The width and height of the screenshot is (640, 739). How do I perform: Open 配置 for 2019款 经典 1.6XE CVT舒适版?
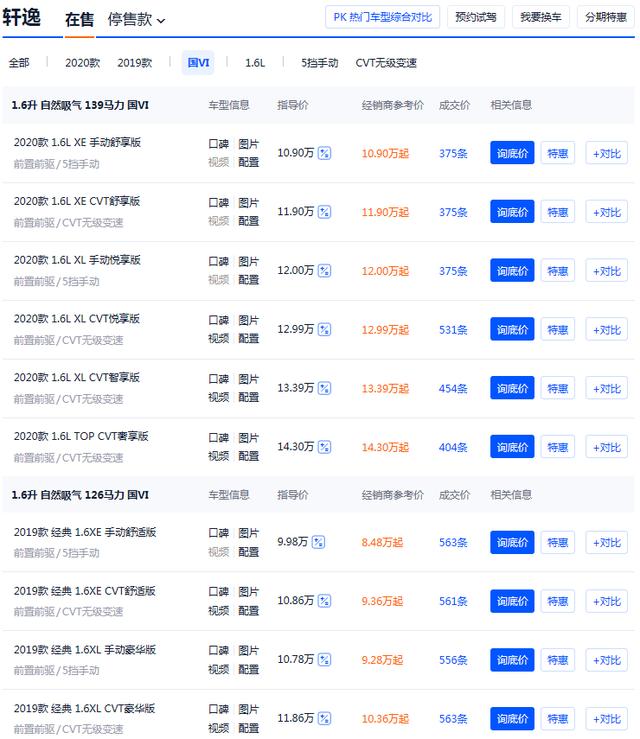[x=248, y=610]
